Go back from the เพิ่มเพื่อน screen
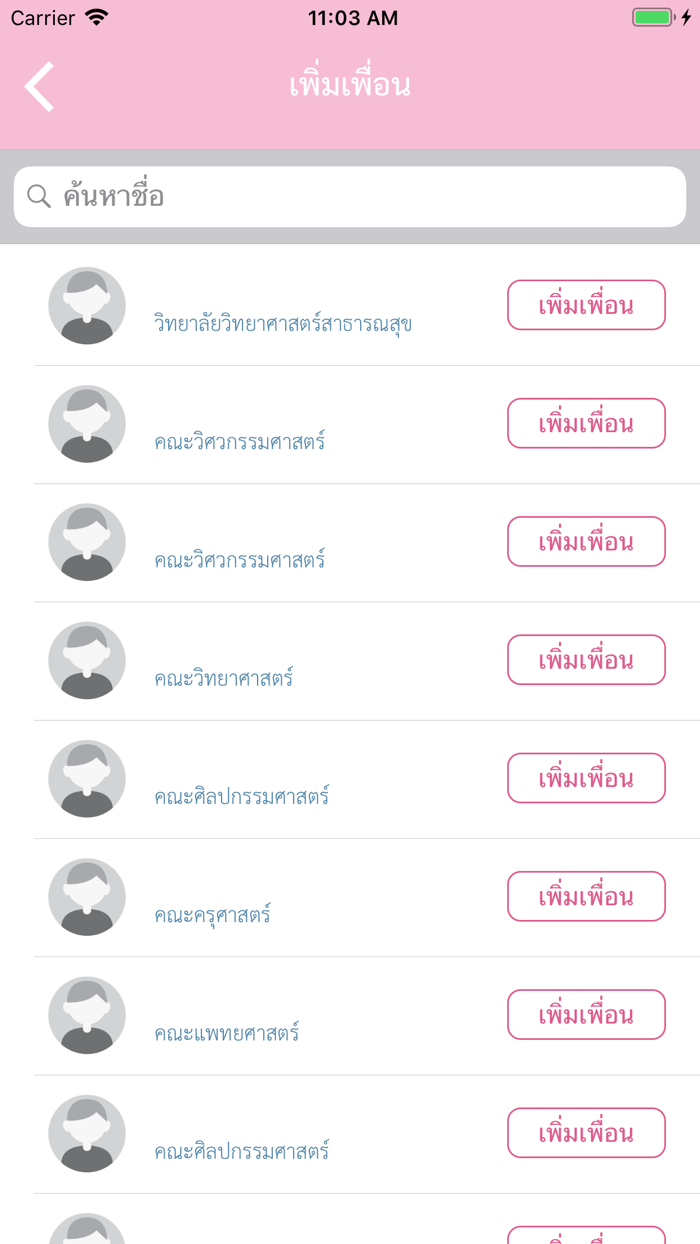Viewport: 700px width, 1244px height. click(x=40, y=87)
